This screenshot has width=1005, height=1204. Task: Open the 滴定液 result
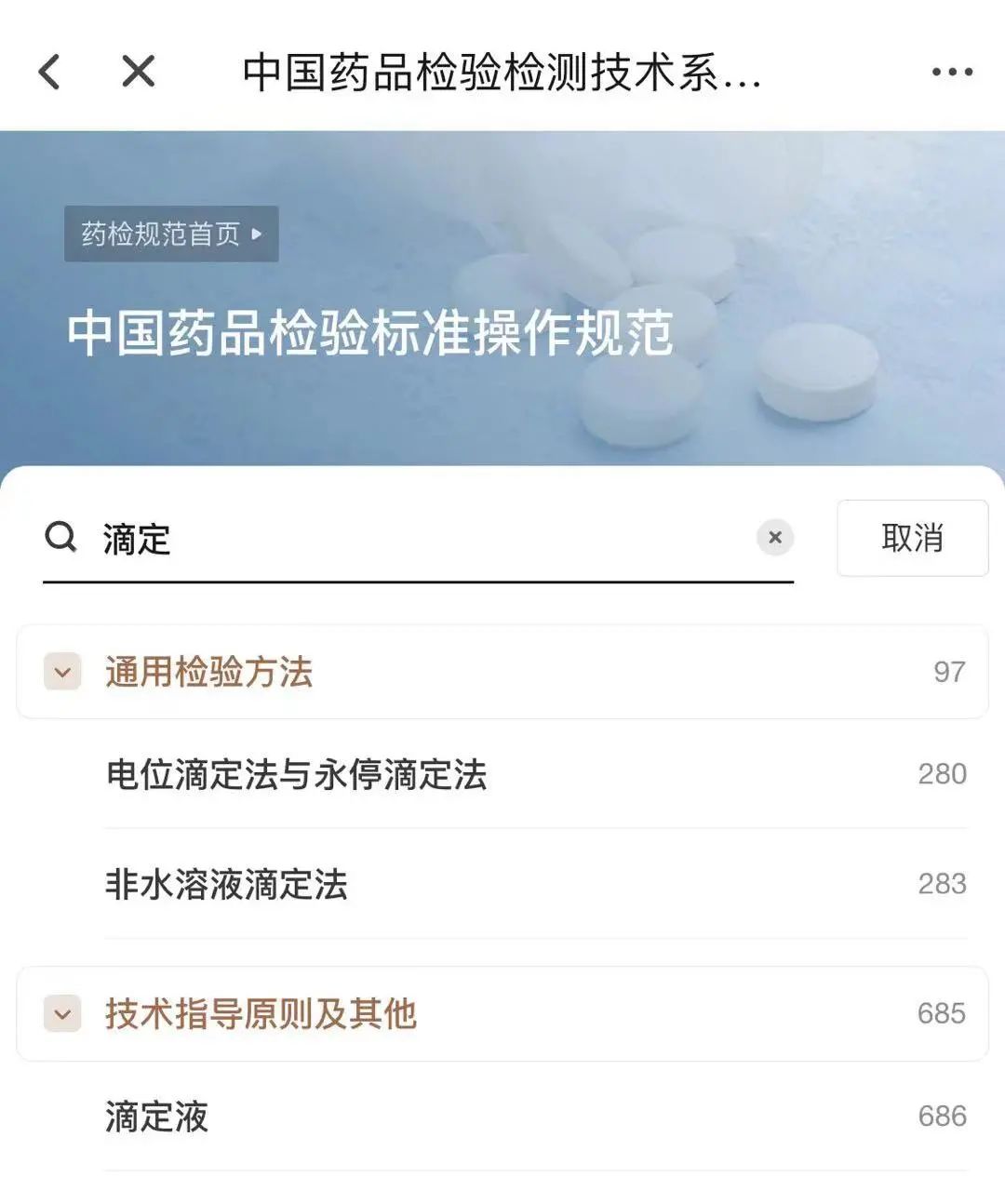(156, 1117)
